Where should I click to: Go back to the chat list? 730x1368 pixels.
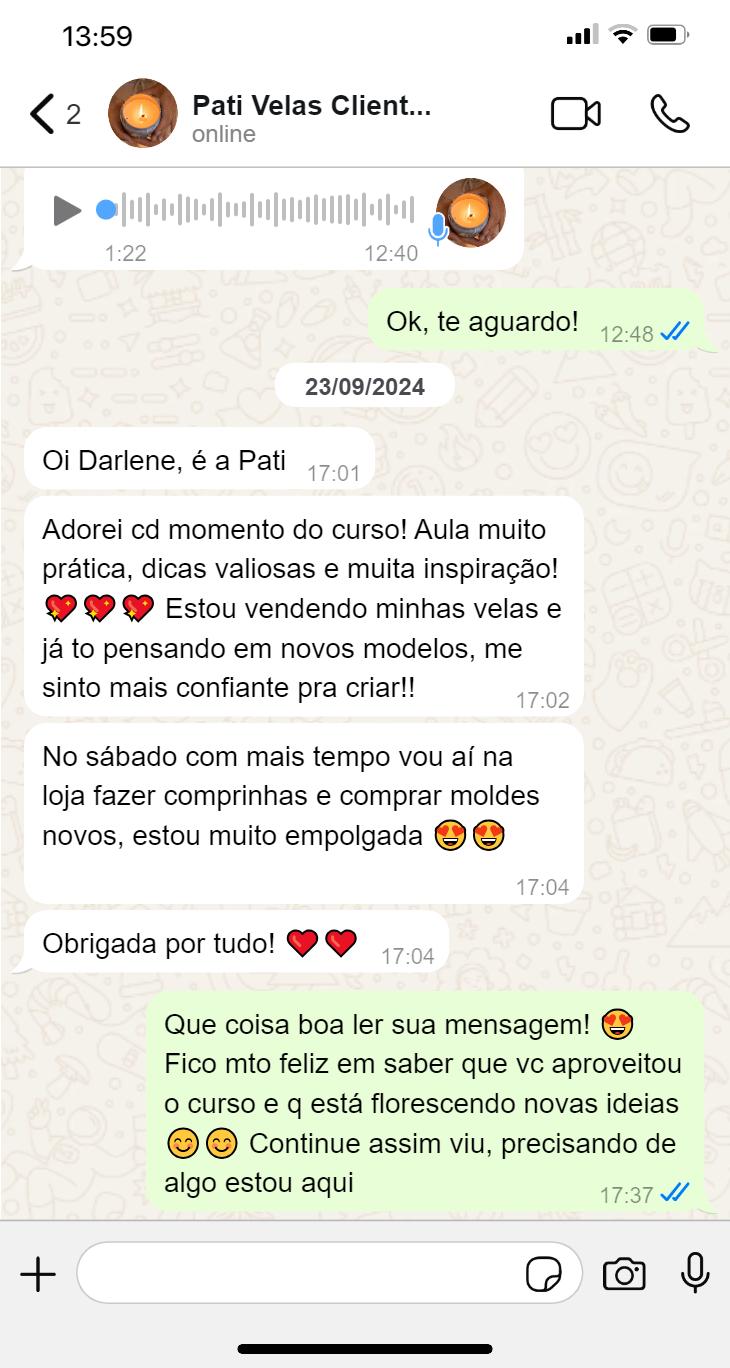pos(42,114)
